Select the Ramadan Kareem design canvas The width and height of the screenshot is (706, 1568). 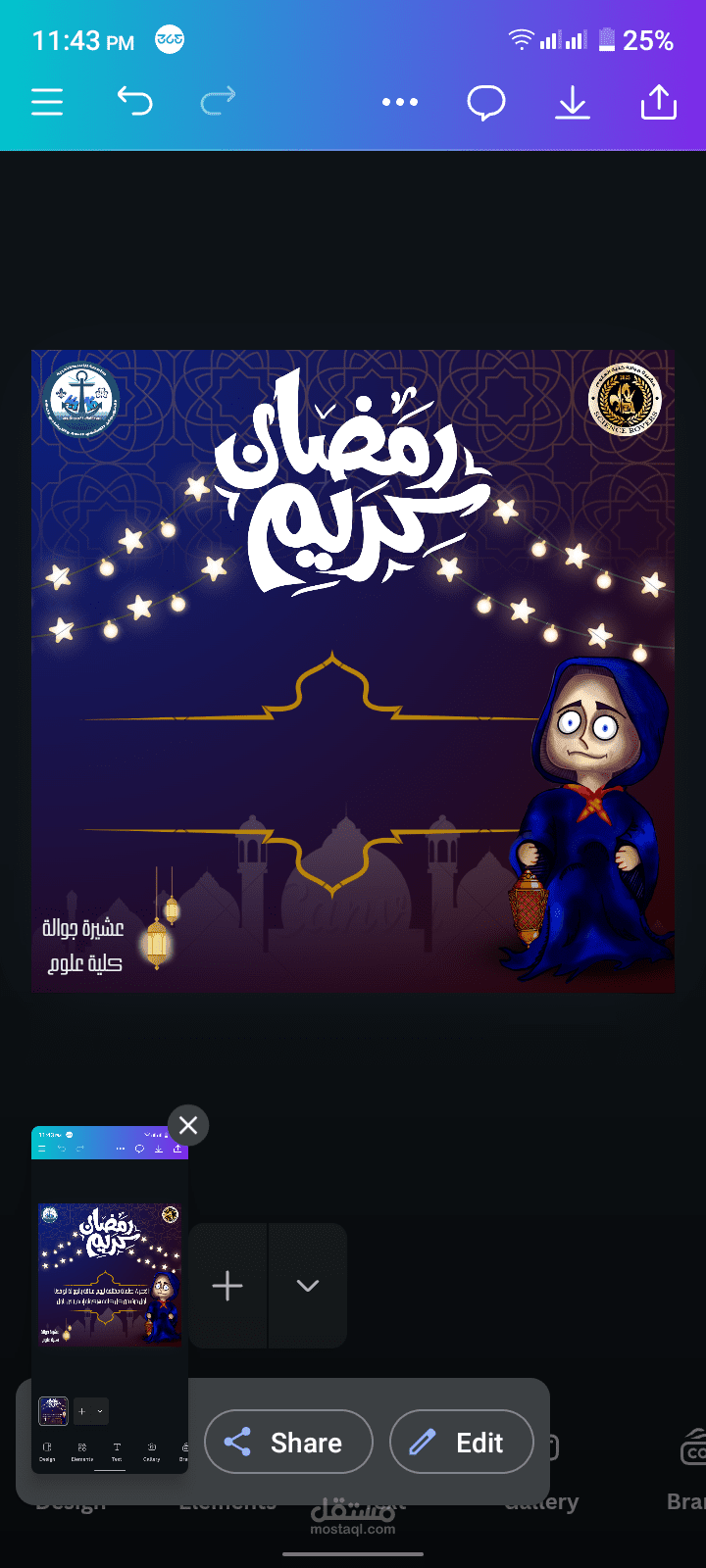click(353, 671)
